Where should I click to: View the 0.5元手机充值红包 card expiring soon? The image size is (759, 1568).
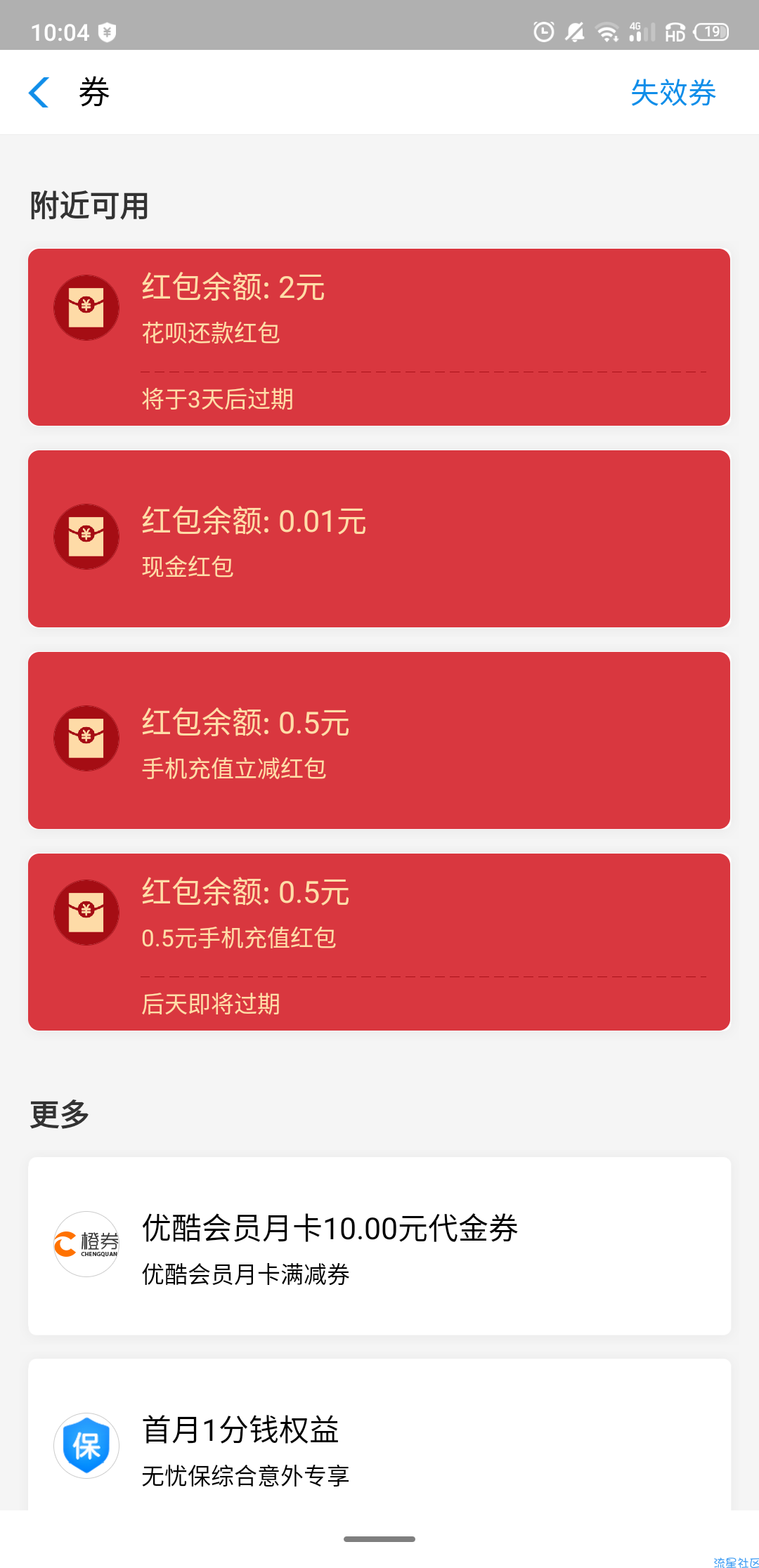[x=379, y=942]
